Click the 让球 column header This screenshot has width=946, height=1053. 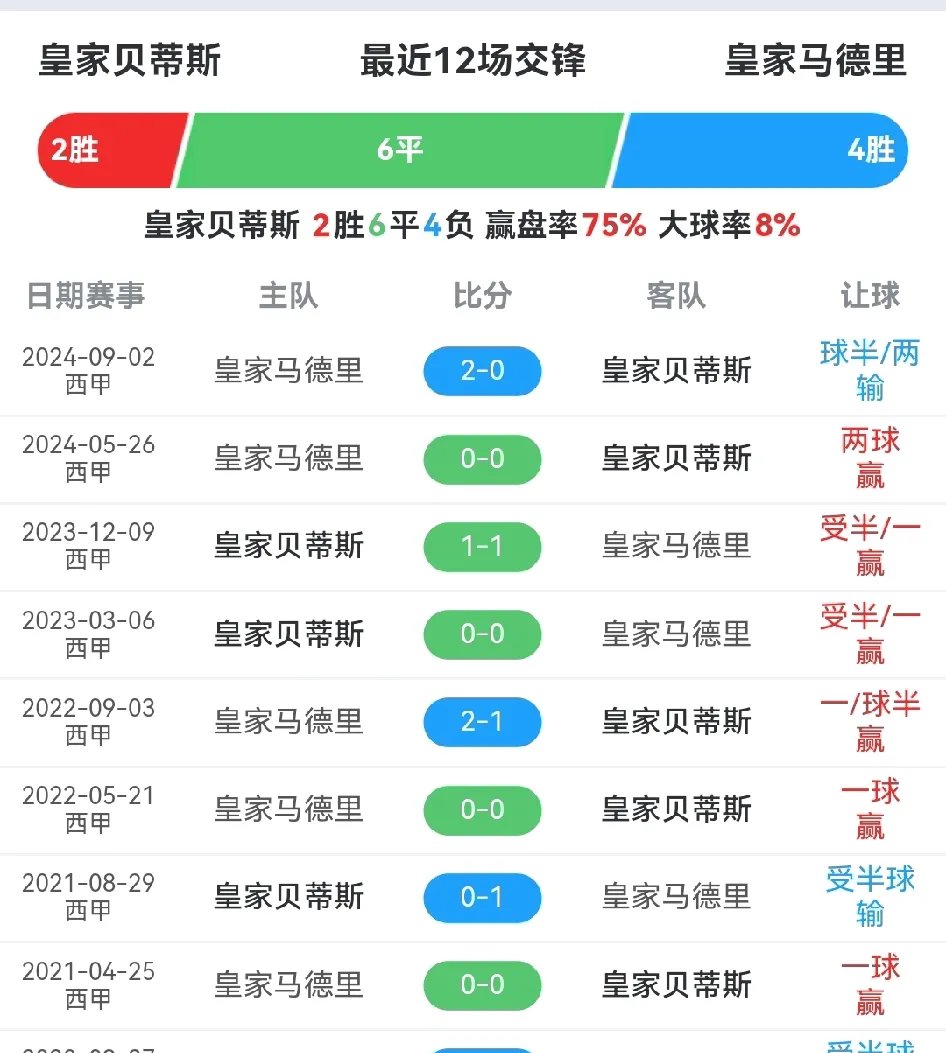click(872, 296)
